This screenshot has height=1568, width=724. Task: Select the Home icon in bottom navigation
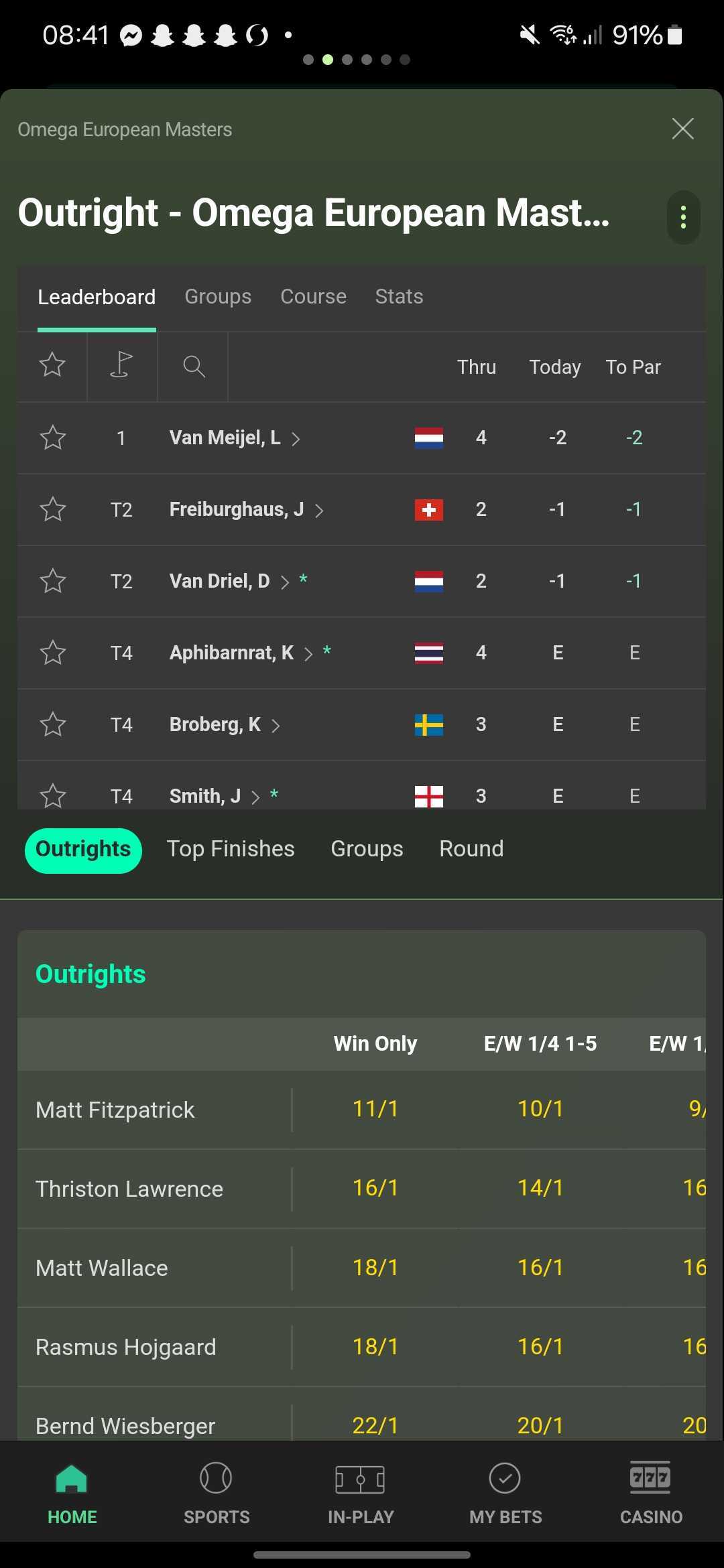coord(72,1479)
